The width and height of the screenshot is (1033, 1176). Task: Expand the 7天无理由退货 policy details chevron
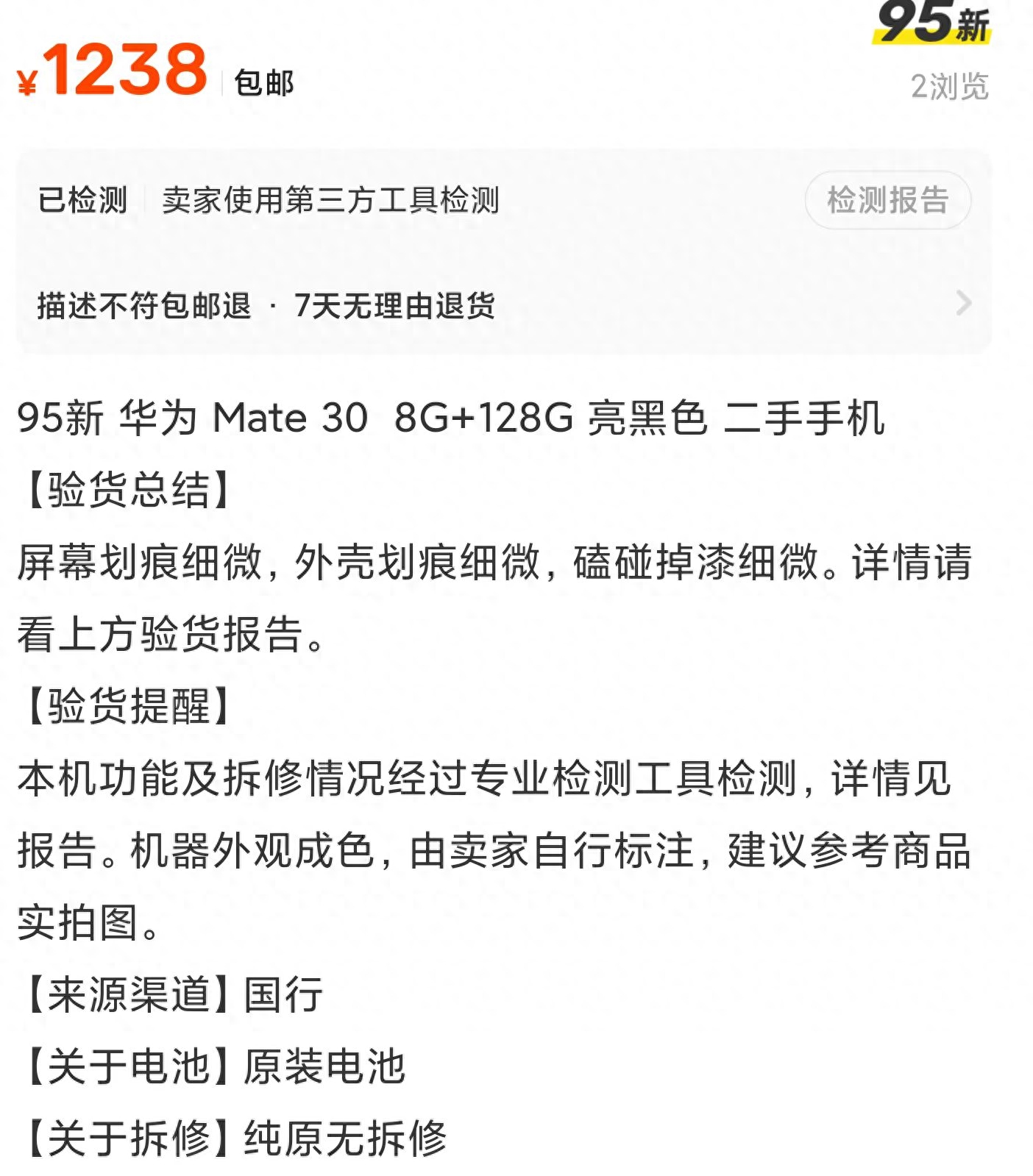click(x=965, y=302)
